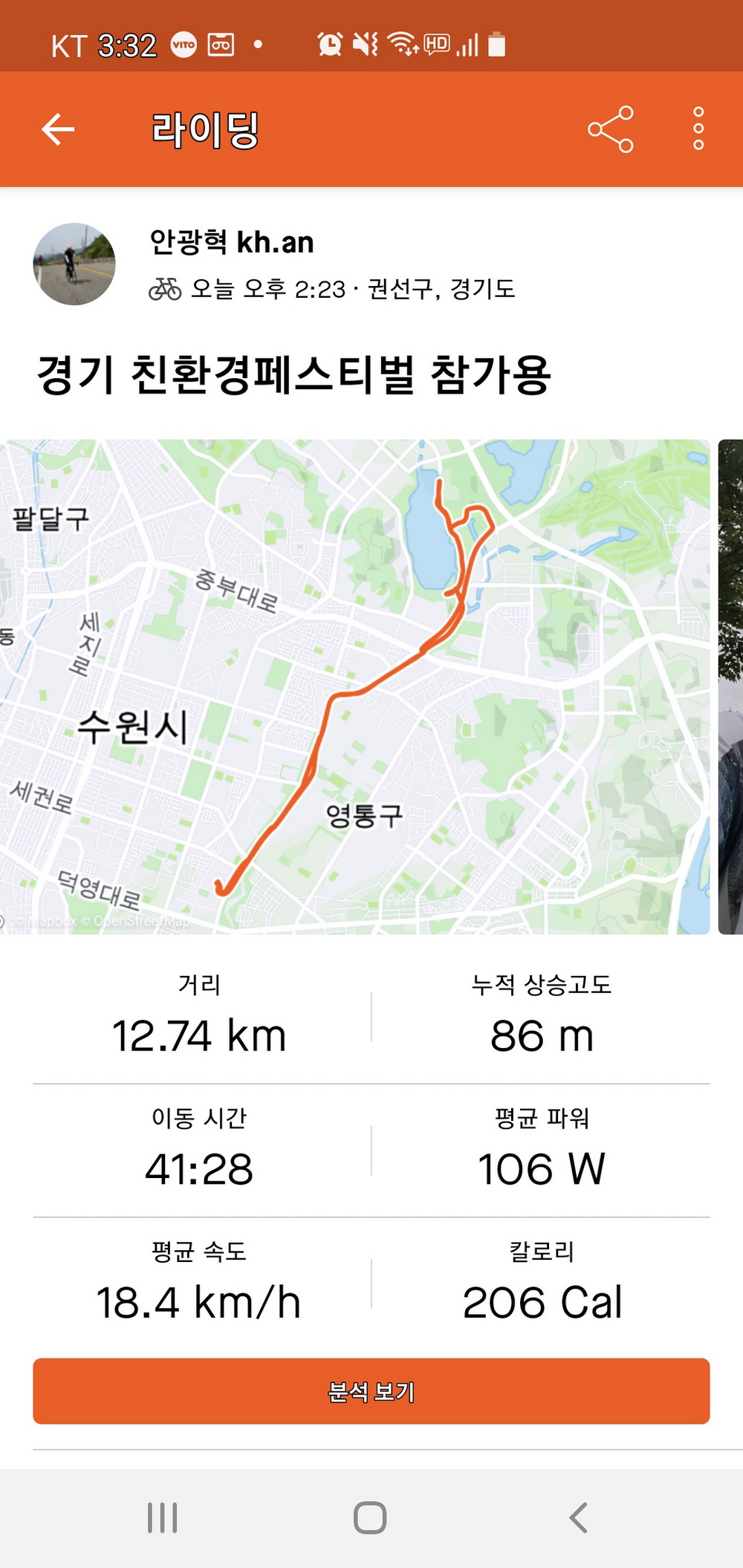This screenshot has height=1568, width=743.
Task: Open the ride route map
Action: click(x=354, y=686)
